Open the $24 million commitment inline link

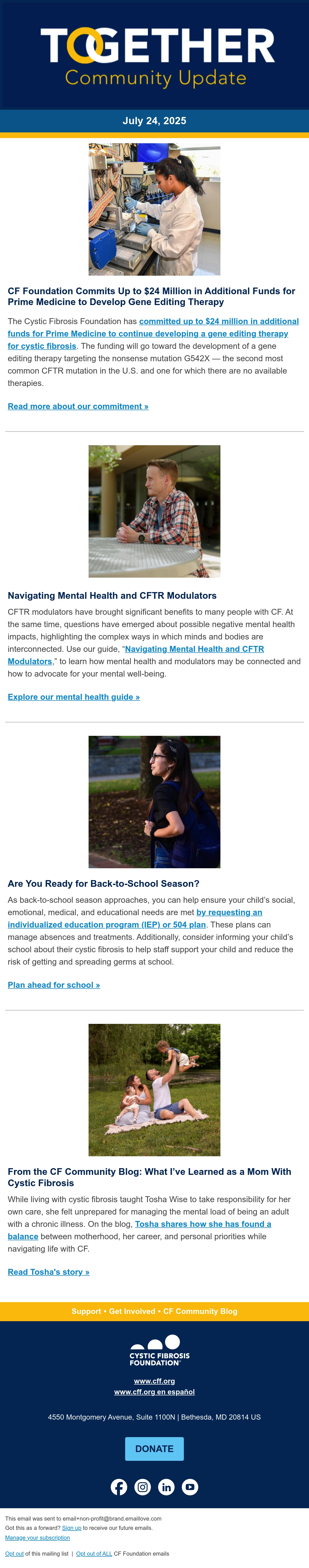point(153,334)
